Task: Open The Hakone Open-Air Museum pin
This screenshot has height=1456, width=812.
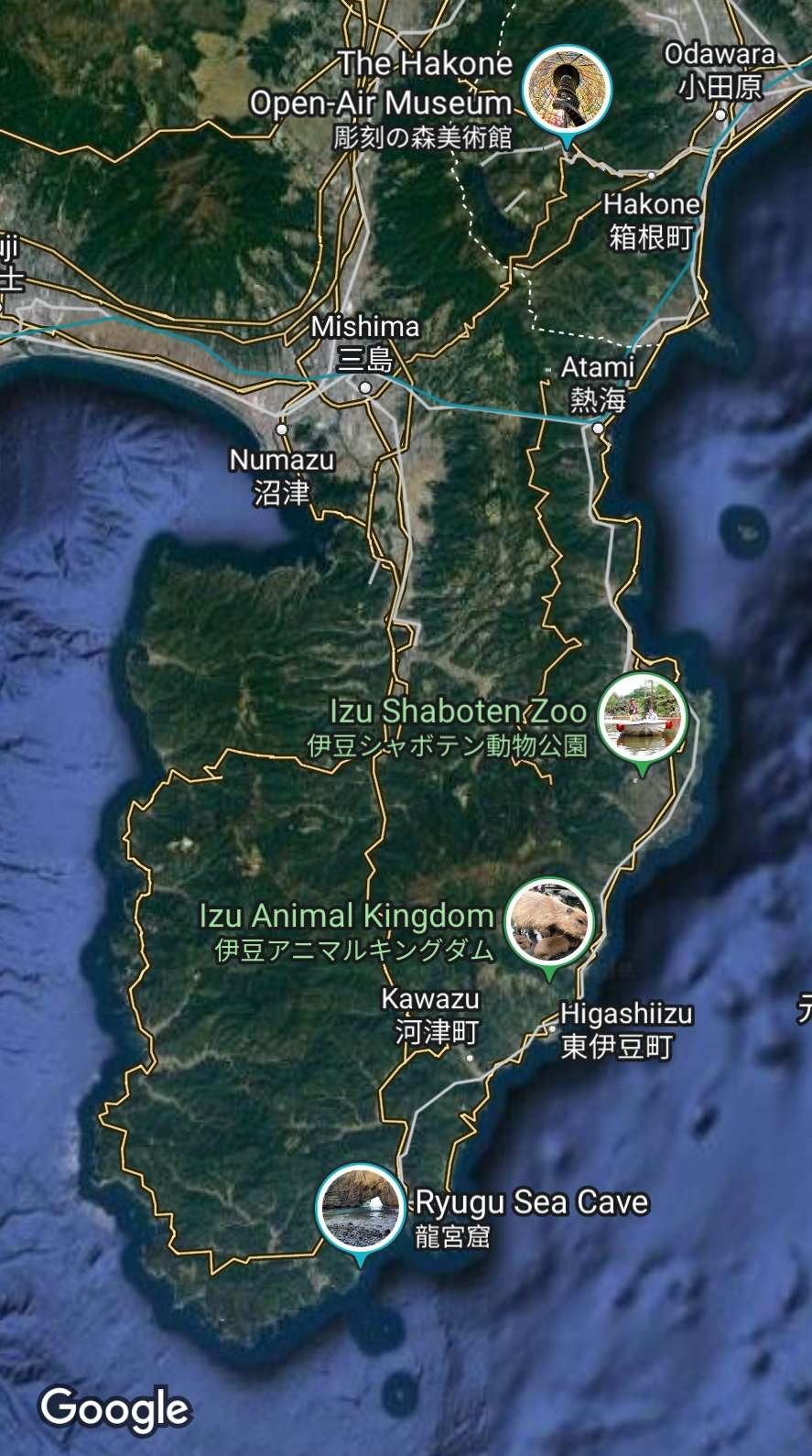Action: (567, 90)
